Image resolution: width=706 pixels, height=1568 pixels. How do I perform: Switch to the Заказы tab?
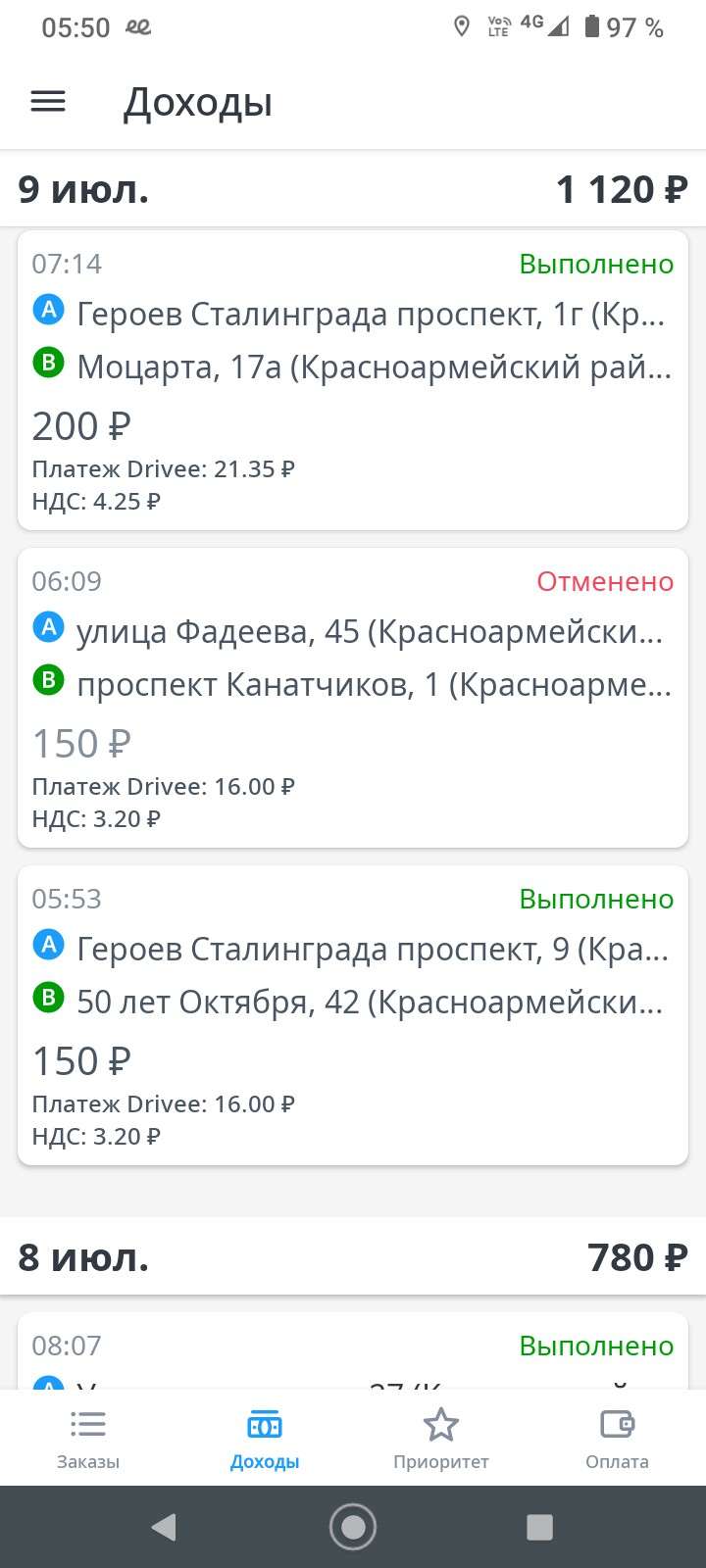tap(88, 1438)
